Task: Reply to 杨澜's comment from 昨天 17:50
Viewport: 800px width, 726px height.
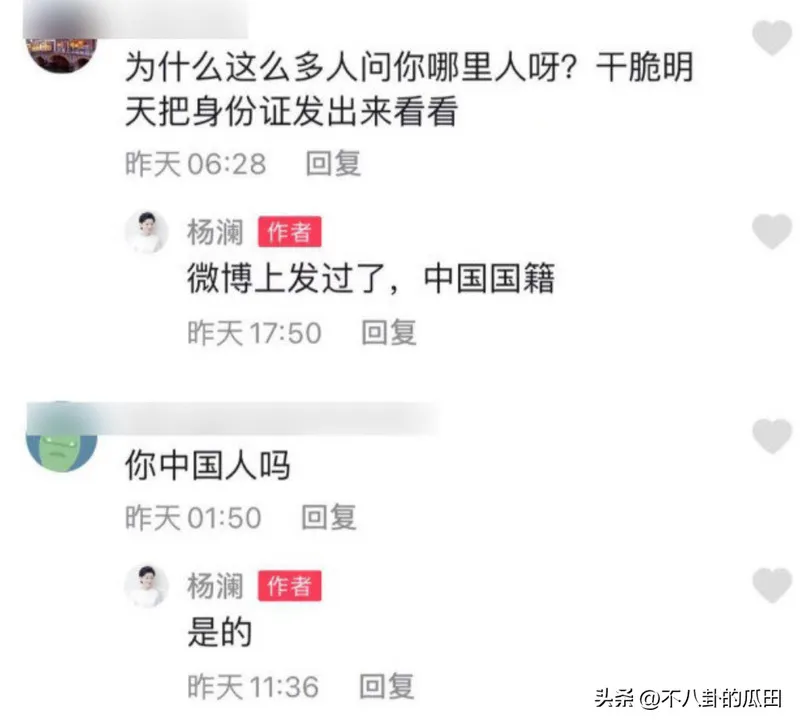Action: coord(388,333)
